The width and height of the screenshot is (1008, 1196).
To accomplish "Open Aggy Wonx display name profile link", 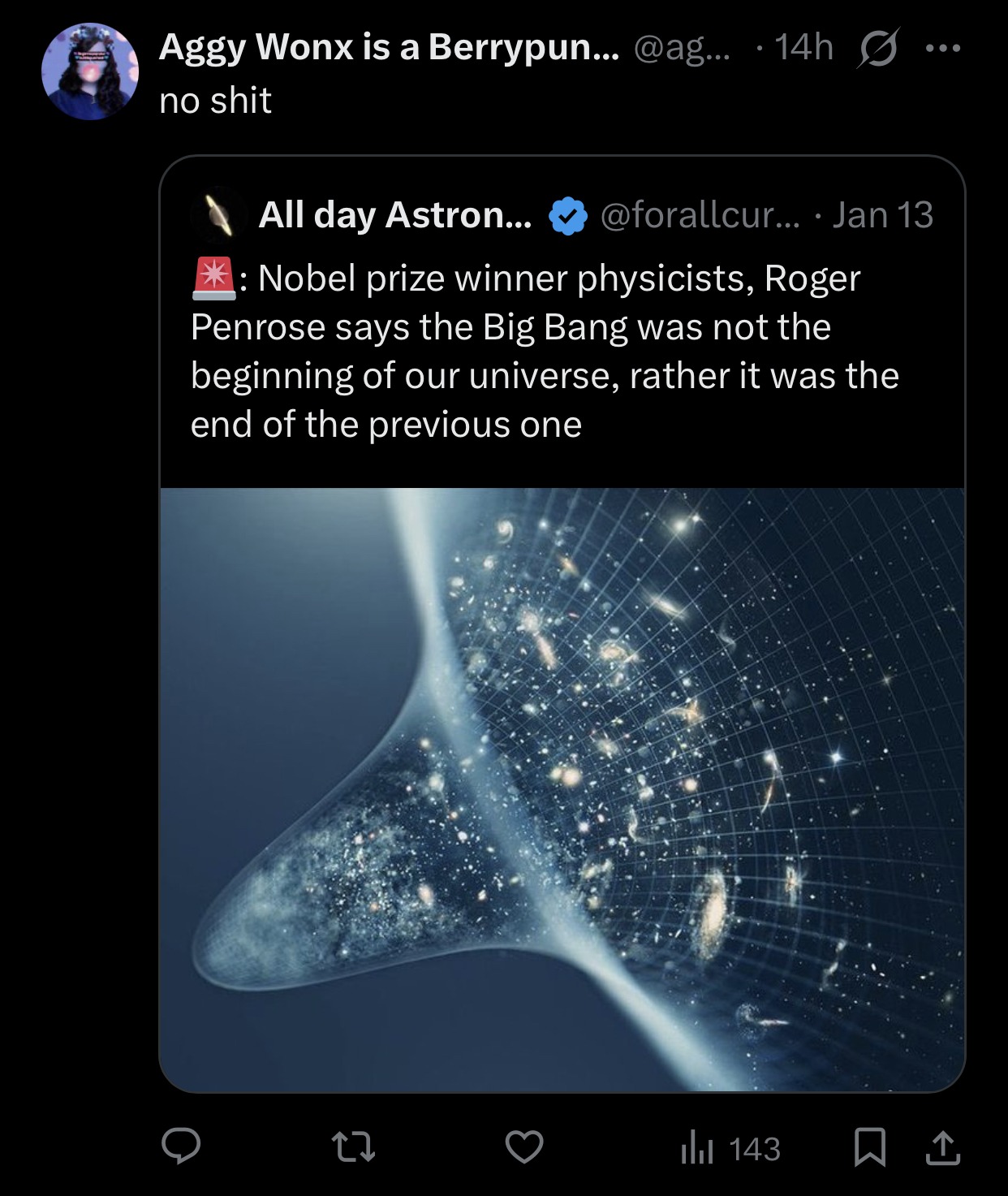I will (388, 47).
